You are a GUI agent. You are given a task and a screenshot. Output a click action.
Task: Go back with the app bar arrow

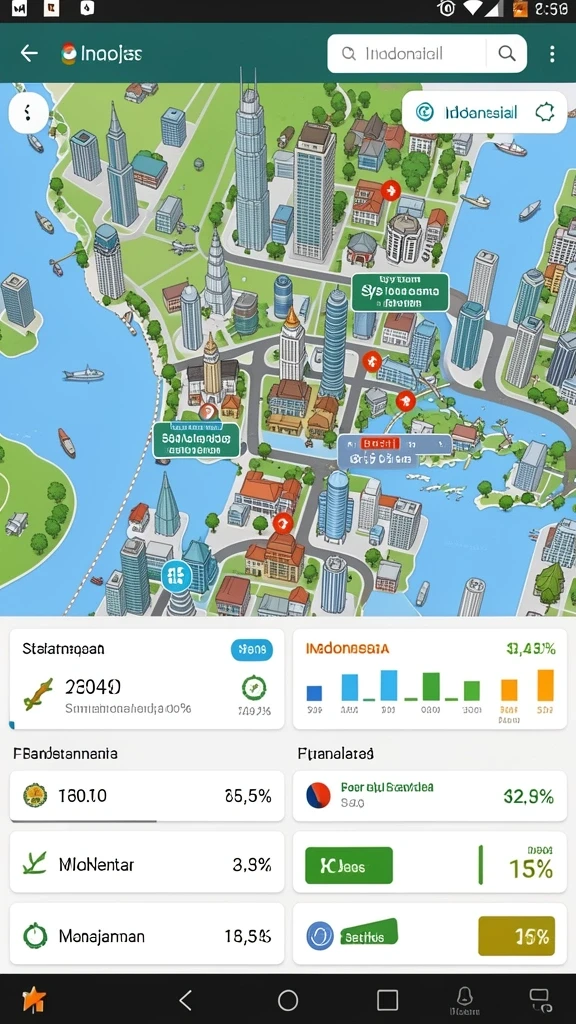pyautogui.click(x=29, y=54)
